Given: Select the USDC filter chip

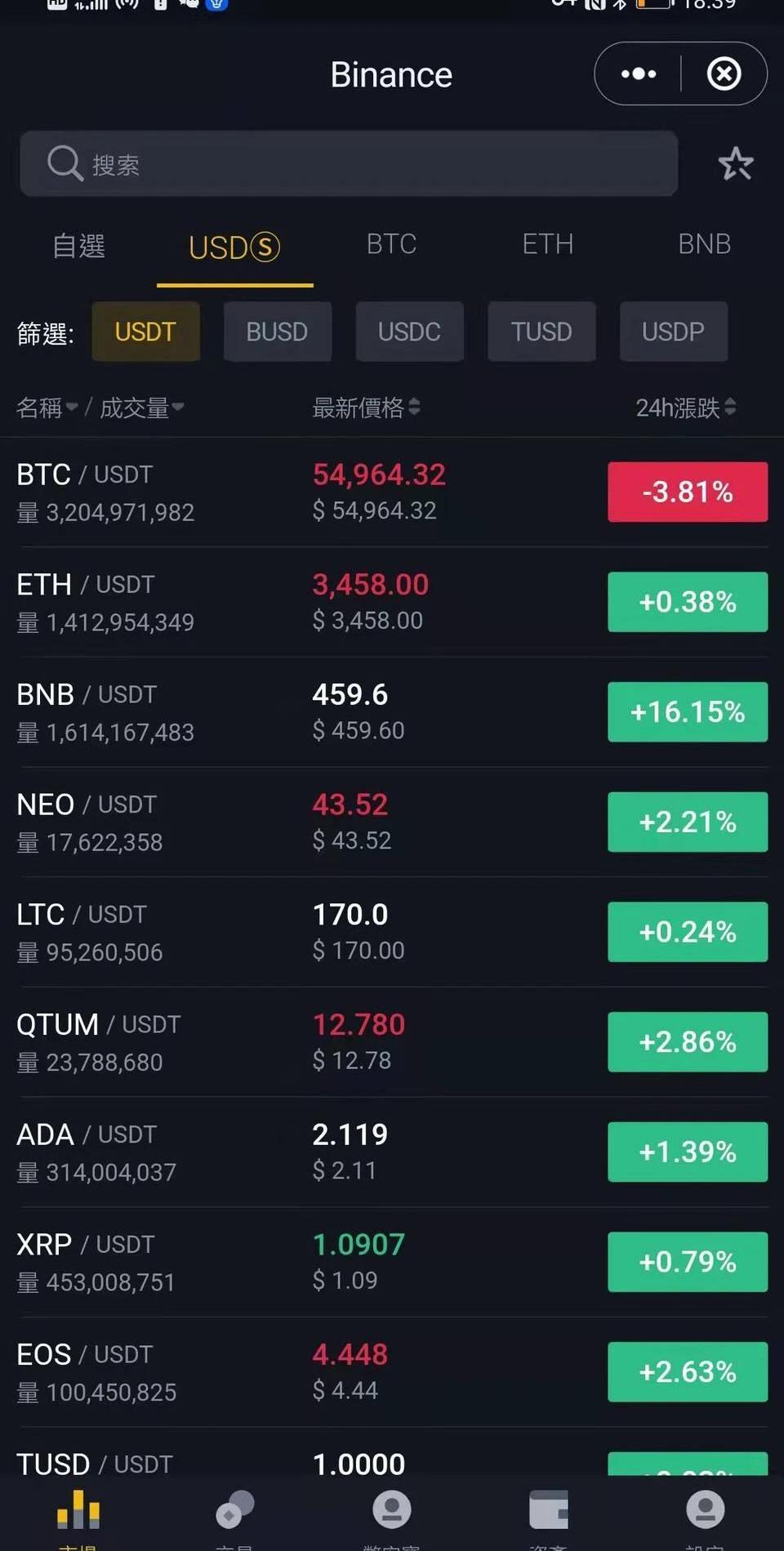Looking at the screenshot, I should [409, 332].
